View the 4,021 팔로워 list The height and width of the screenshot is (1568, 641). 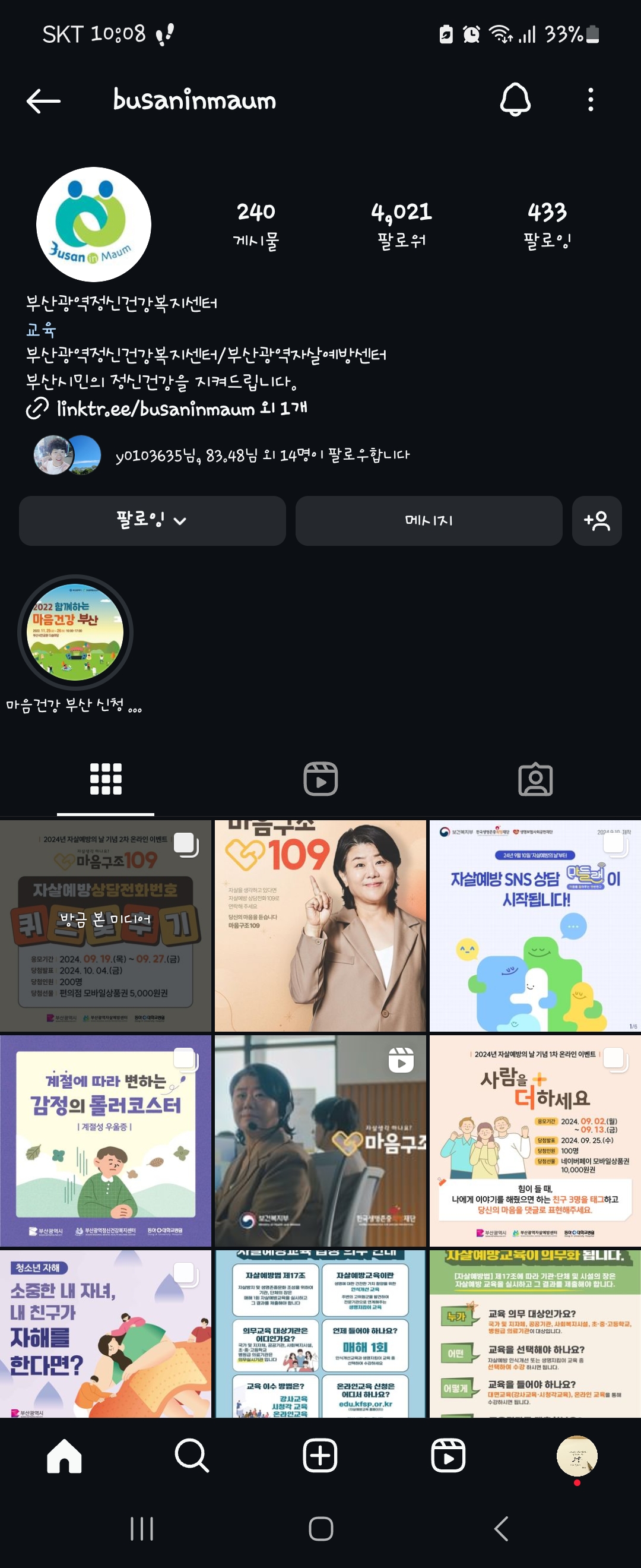click(x=401, y=224)
